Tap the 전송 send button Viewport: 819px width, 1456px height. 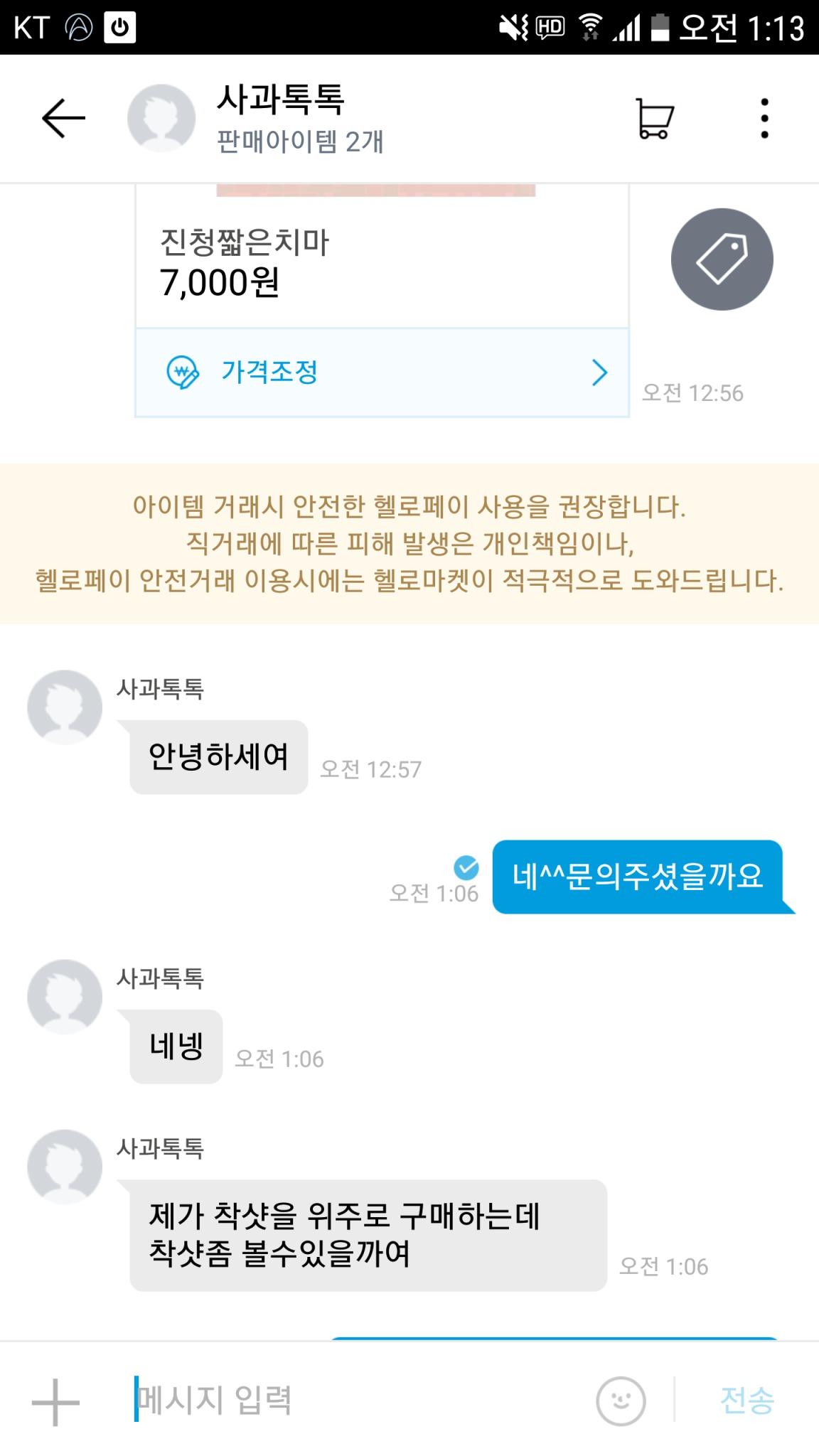point(746,1401)
